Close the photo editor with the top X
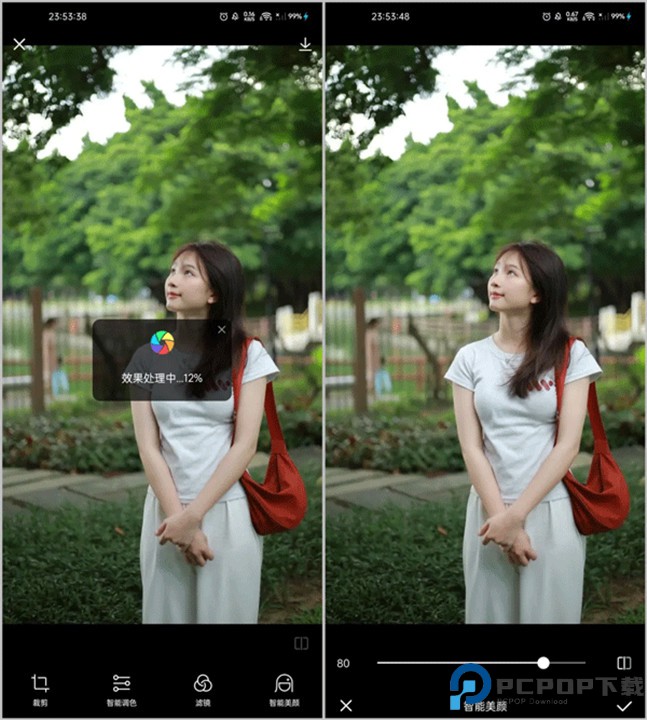Screen dimensions: 647x720 tap(20, 44)
